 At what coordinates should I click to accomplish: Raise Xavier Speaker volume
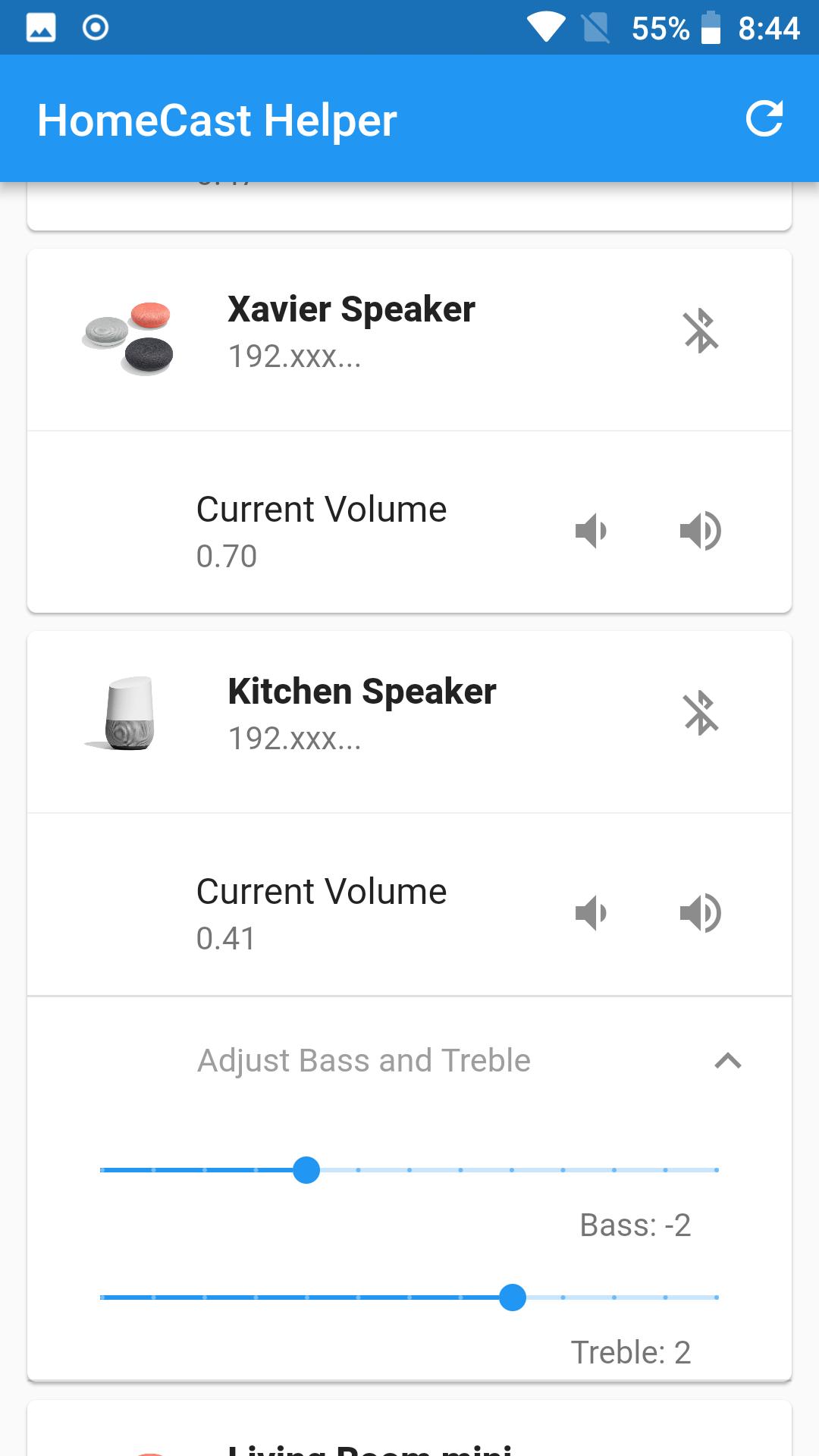[x=701, y=531]
